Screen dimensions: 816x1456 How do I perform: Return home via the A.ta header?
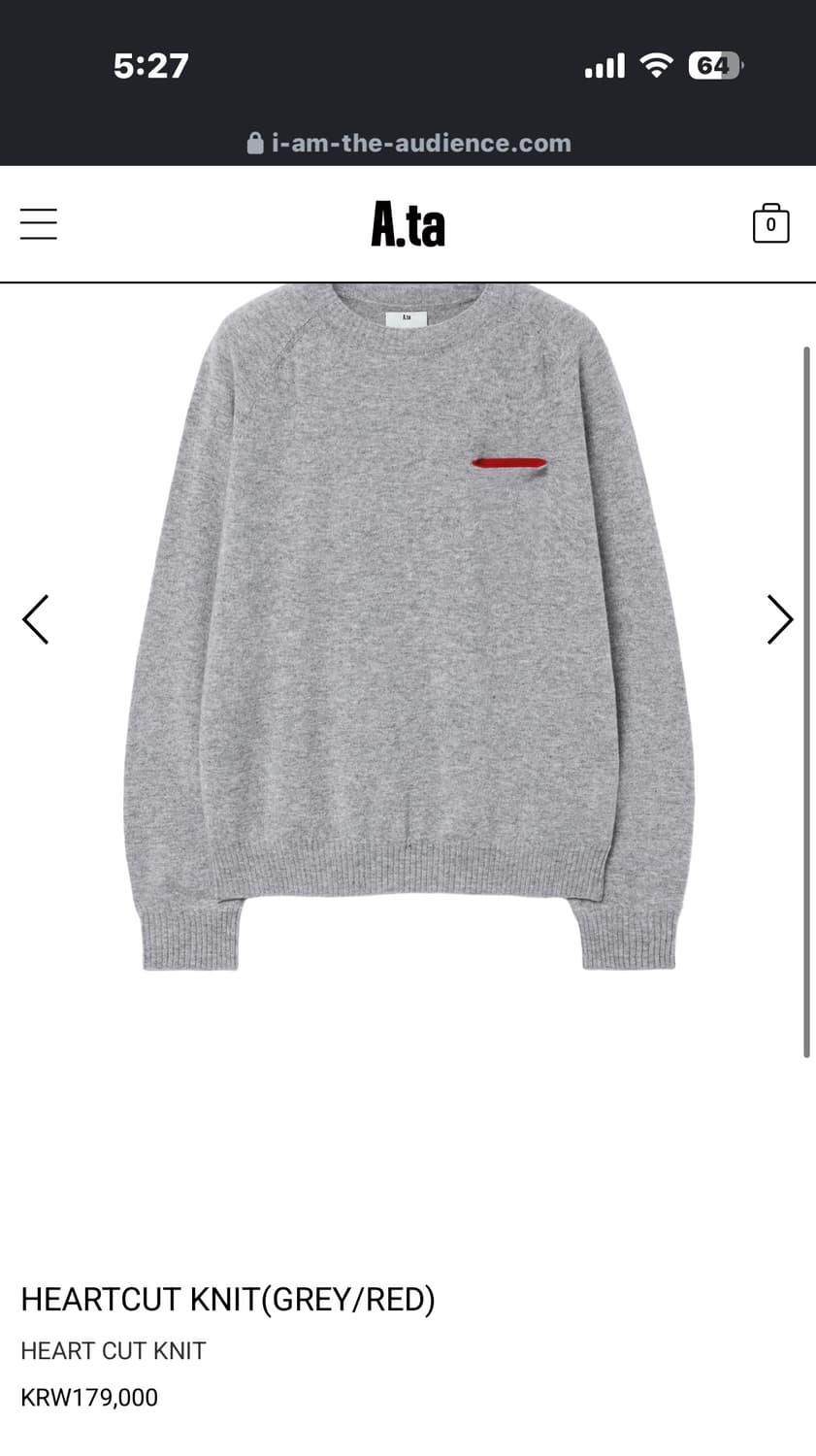(408, 222)
